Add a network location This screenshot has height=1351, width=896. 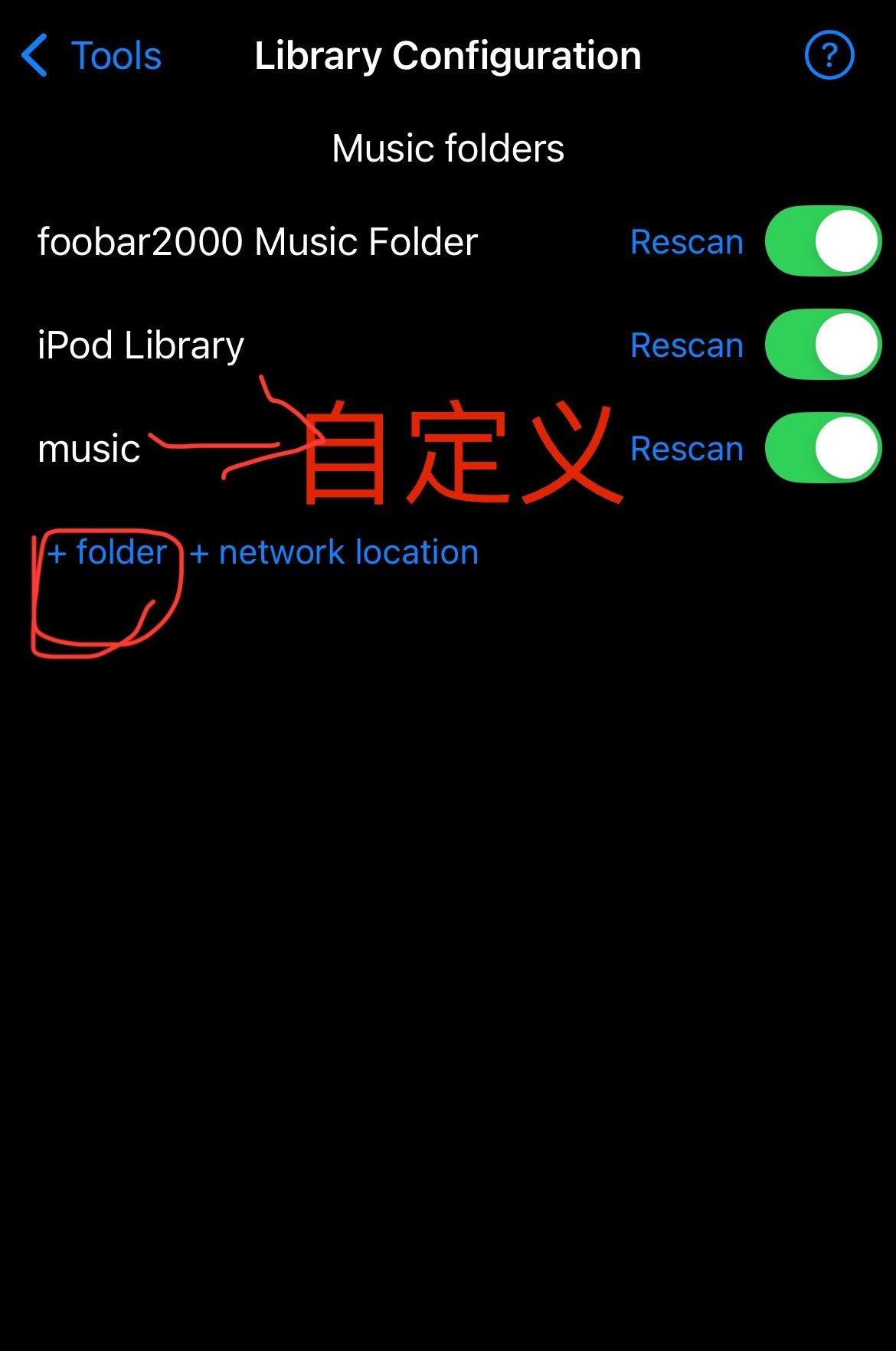[334, 552]
